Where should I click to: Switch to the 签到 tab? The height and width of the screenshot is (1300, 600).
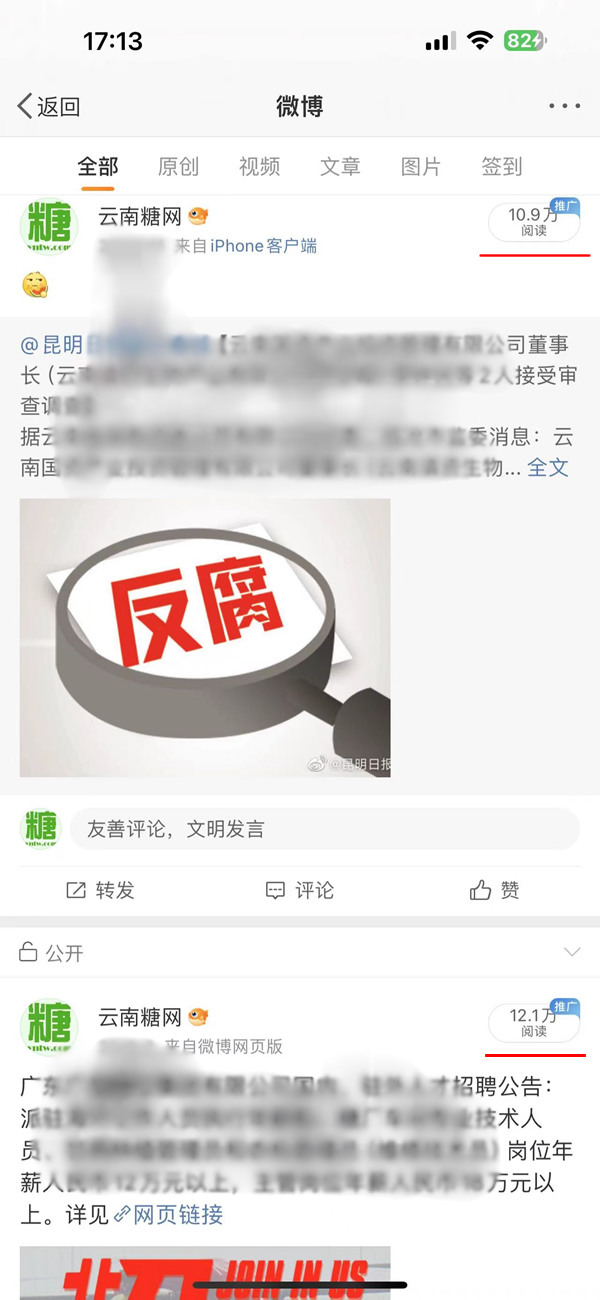[x=501, y=167]
